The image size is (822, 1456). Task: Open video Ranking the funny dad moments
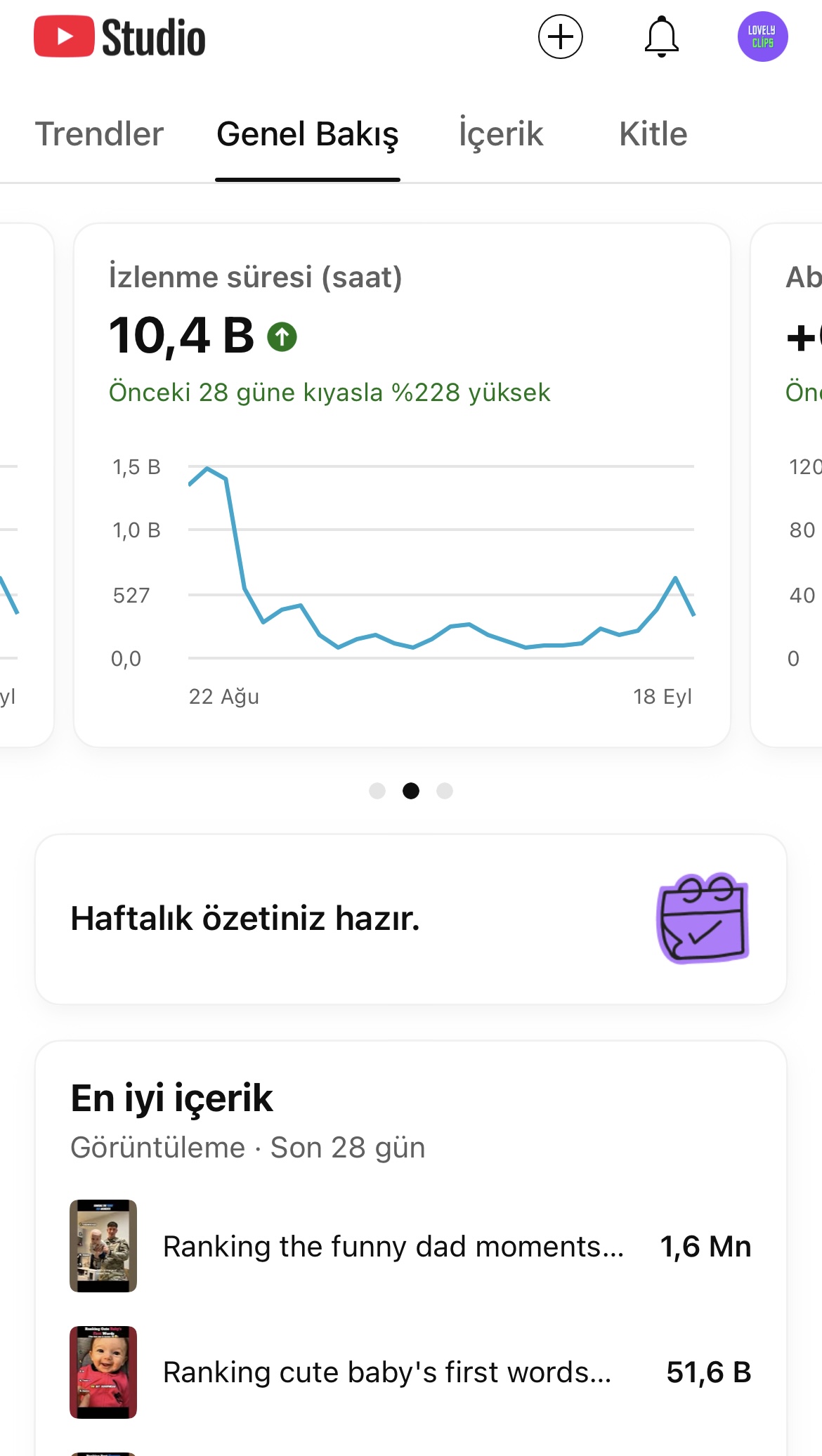point(411,1246)
